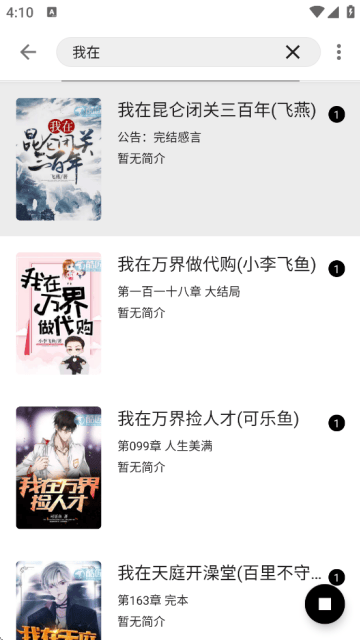This screenshot has height=640, width=360.
Task: Open the three-dot overflow menu
Action: coord(338,52)
